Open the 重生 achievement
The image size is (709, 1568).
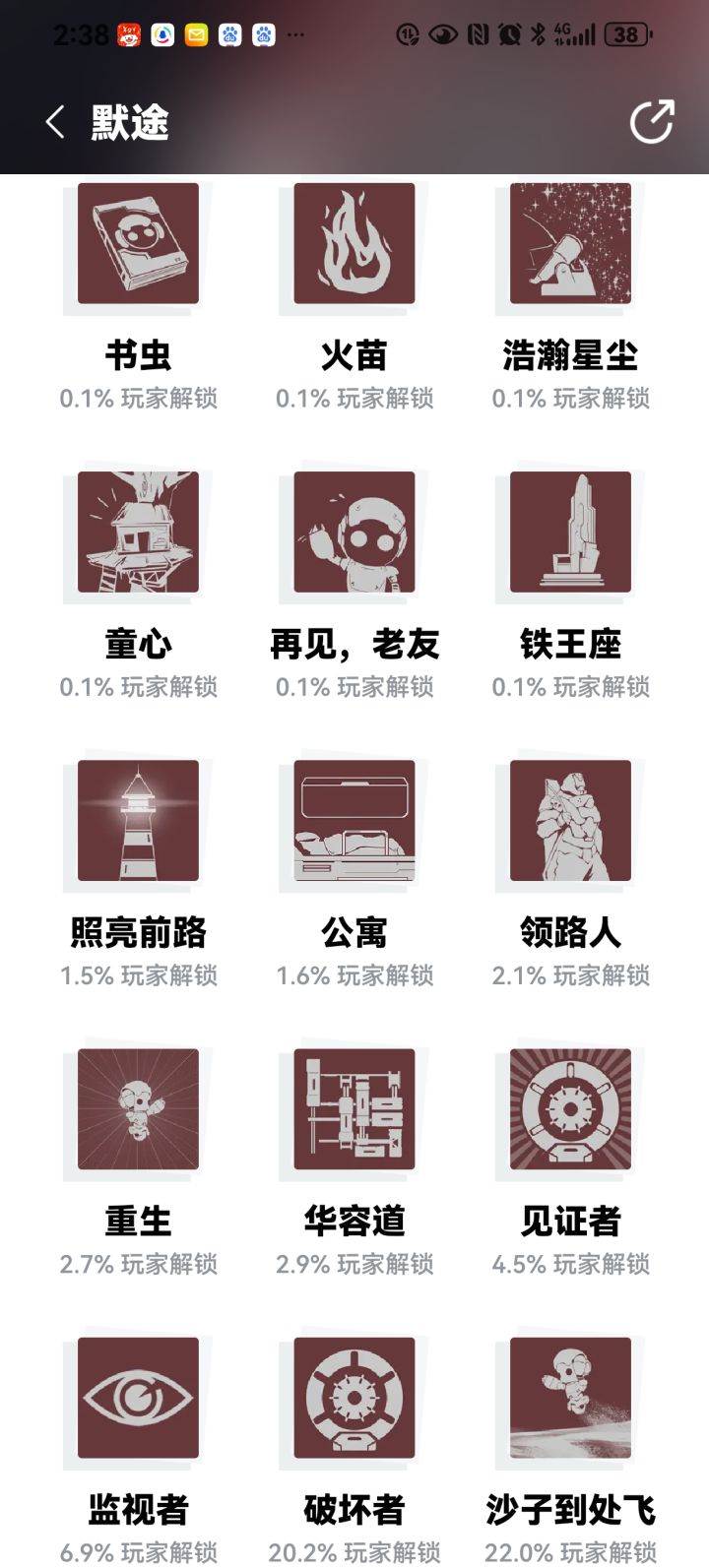point(138,1109)
